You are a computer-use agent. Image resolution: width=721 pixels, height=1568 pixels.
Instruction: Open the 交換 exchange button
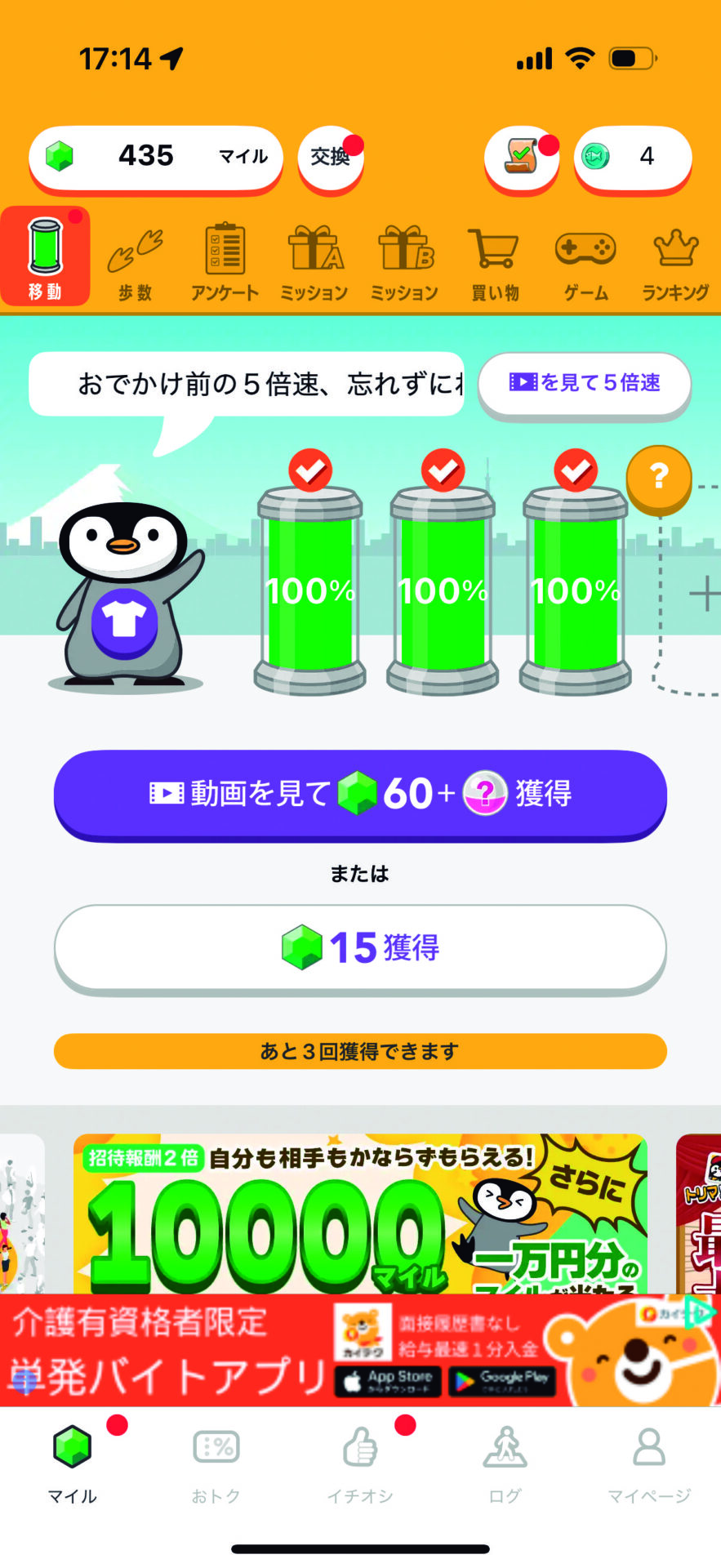pyautogui.click(x=330, y=157)
